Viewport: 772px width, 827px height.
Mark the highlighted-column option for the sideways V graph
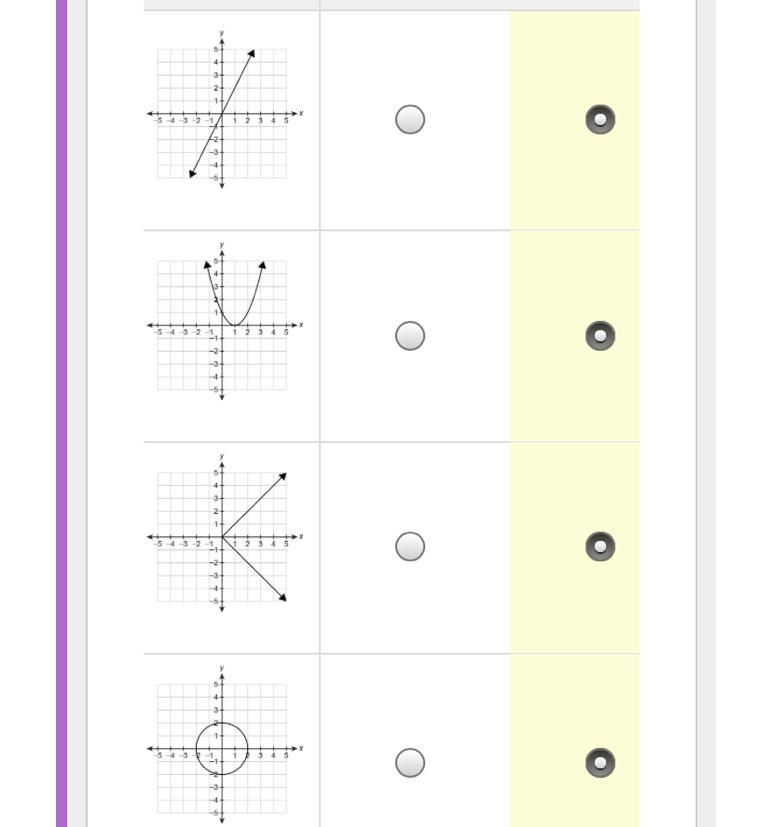click(600, 546)
